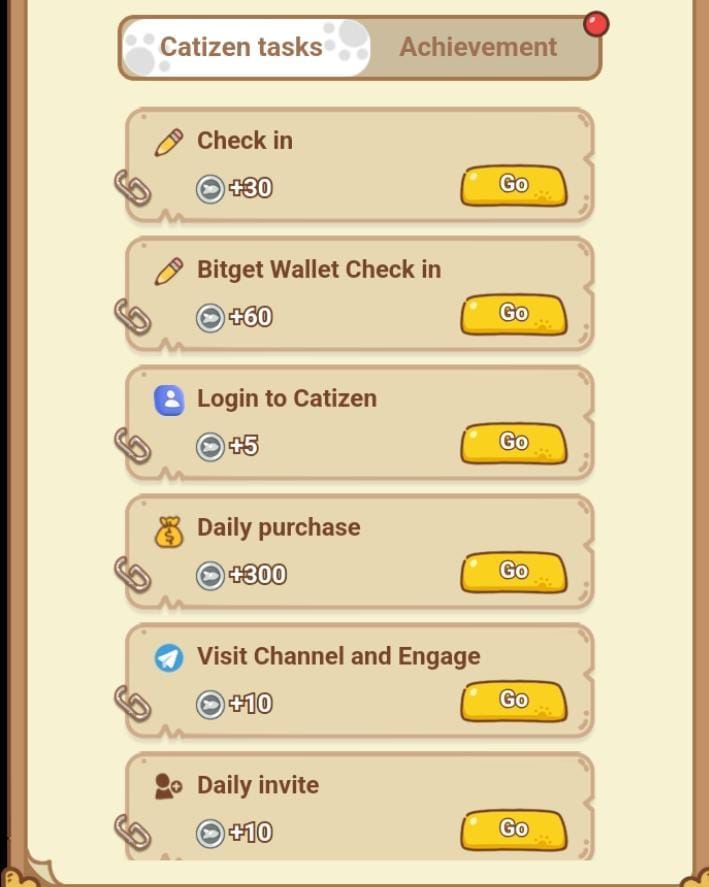The image size is (709, 887).
Task: Tap Go for the Daily invite task
Action: click(513, 830)
